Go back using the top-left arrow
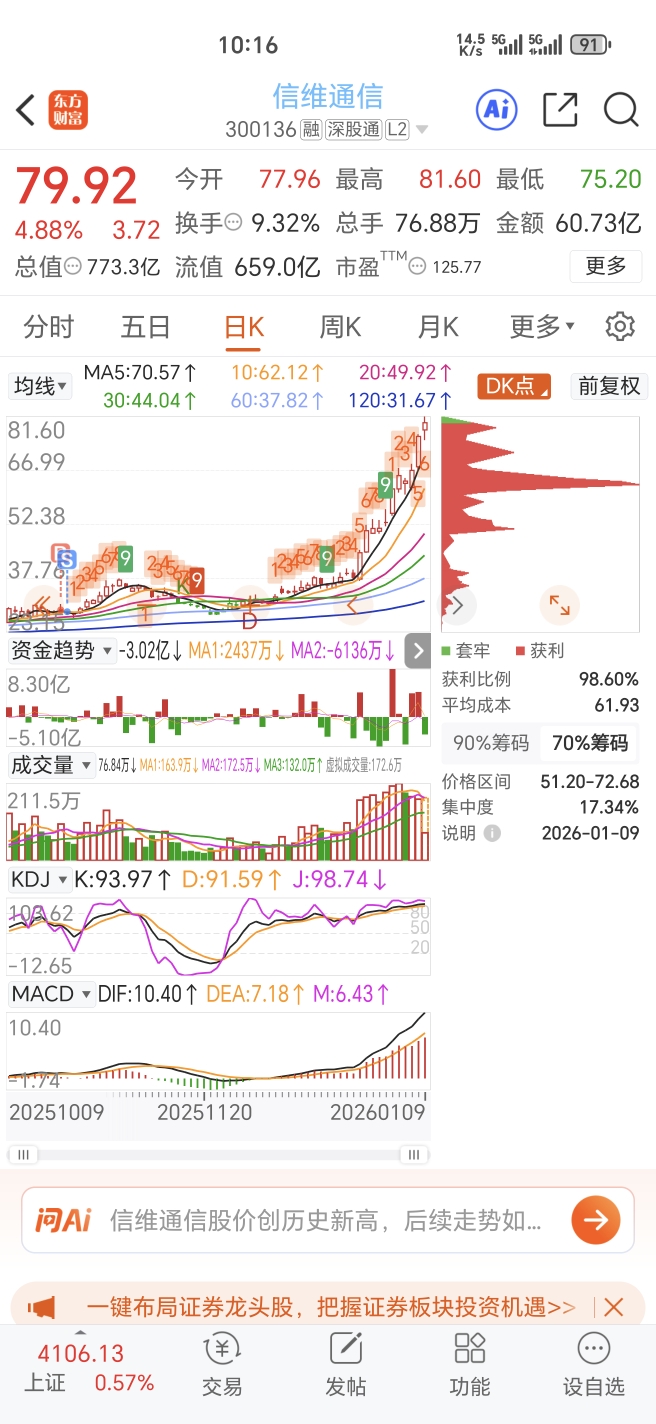Viewport: 656px width, 1424px height. coord(27,110)
